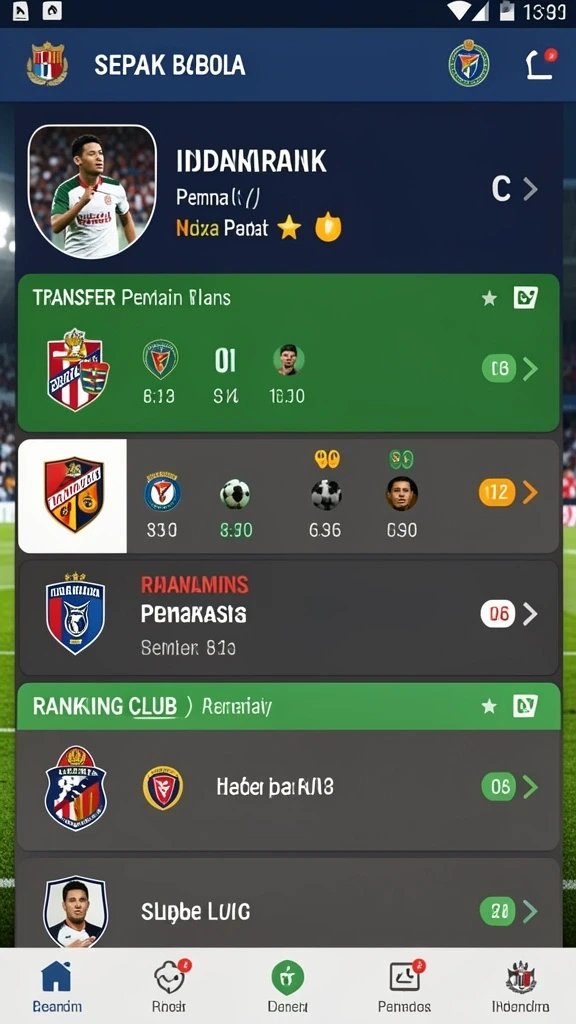Viewport: 576px width, 1024px height.
Task: Open the IDDANMRANK player profile card
Action: pyautogui.click(x=288, y=191)
